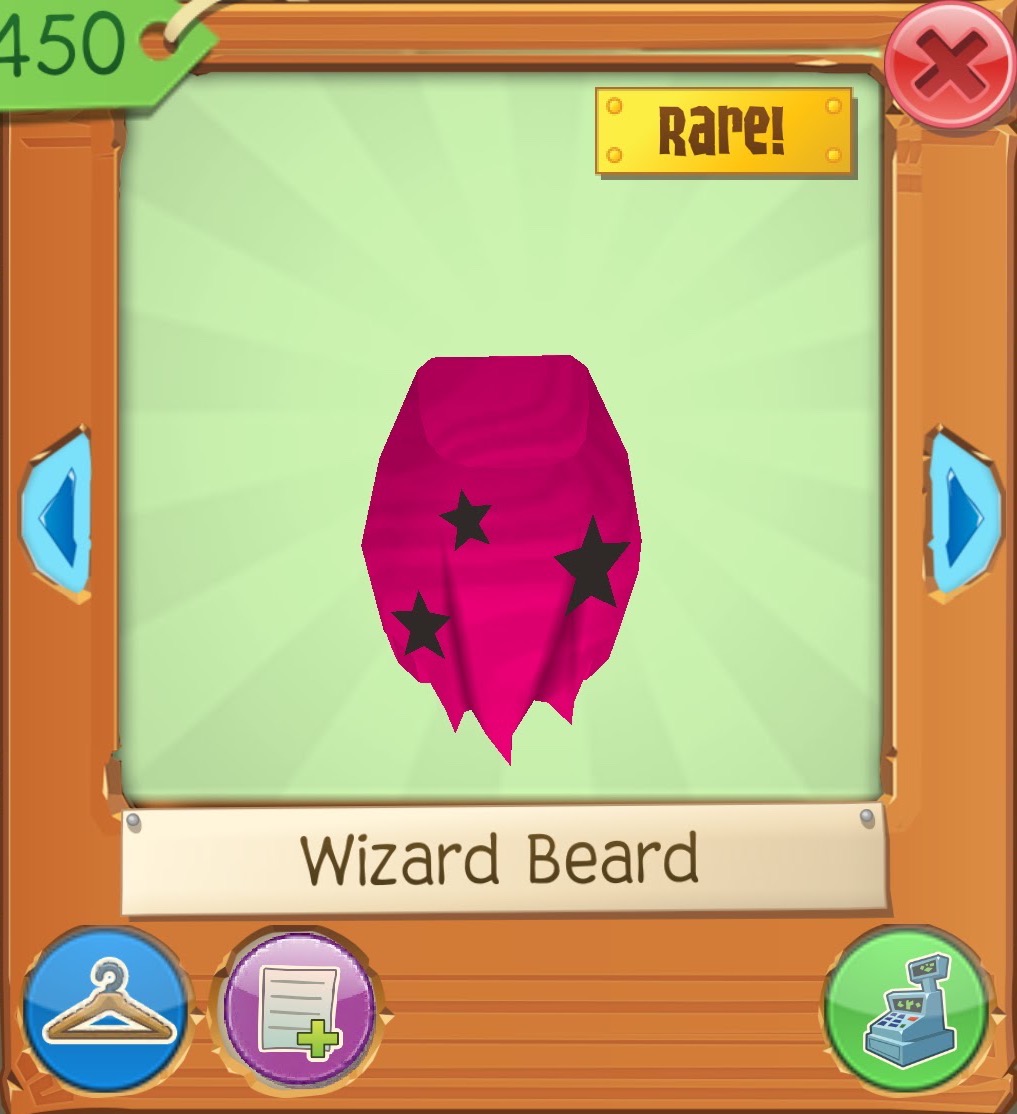The height and width of the screenshot is (1114, 1017).
Task: Buy the Wizard Beard with the cash register button
Action: pos(908,1010)
